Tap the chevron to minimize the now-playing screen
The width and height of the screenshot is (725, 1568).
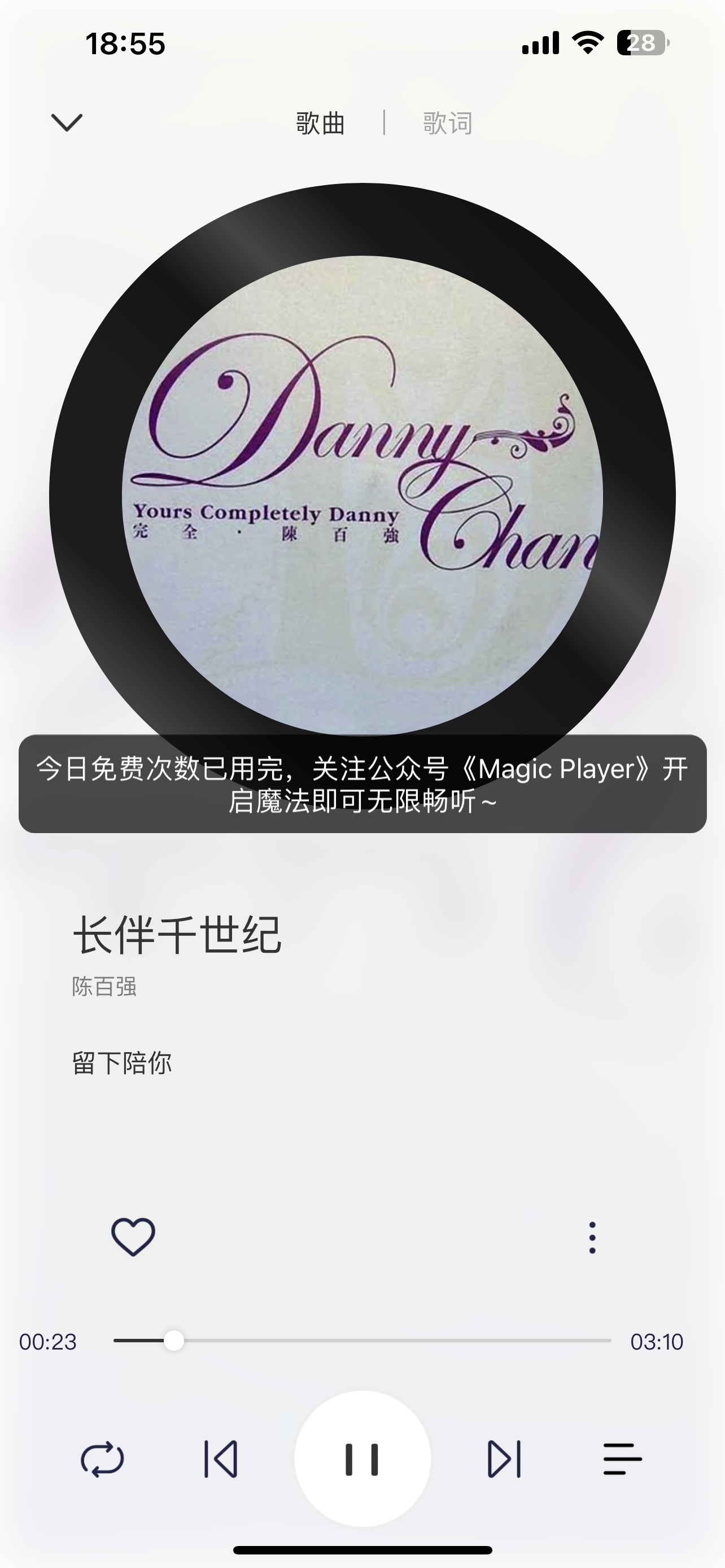tap(67, 122)
